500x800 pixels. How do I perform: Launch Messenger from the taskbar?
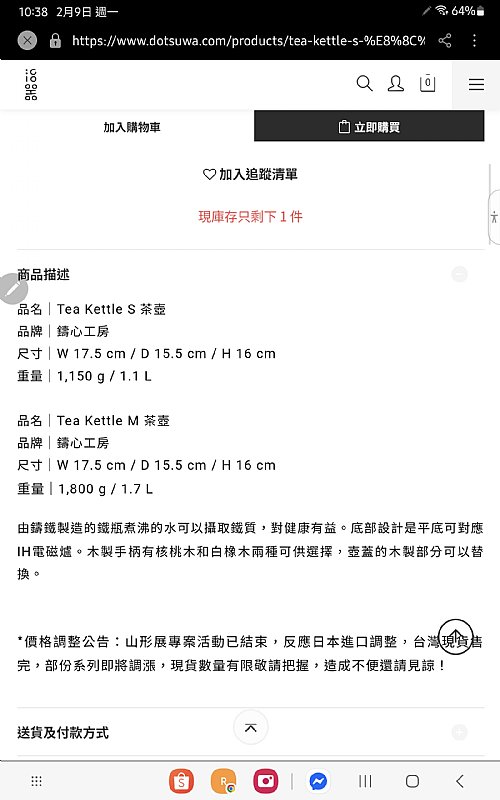318,781
